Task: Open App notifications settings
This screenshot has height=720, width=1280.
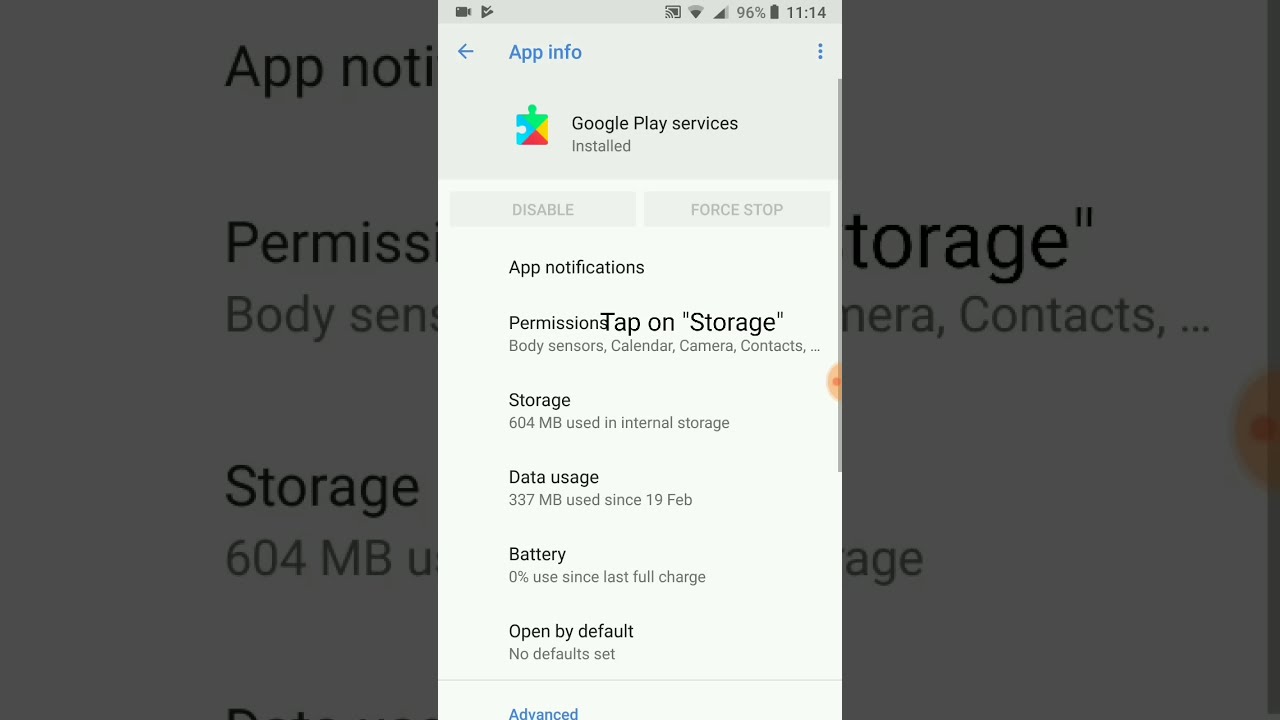Action: (x=576, y=267)
